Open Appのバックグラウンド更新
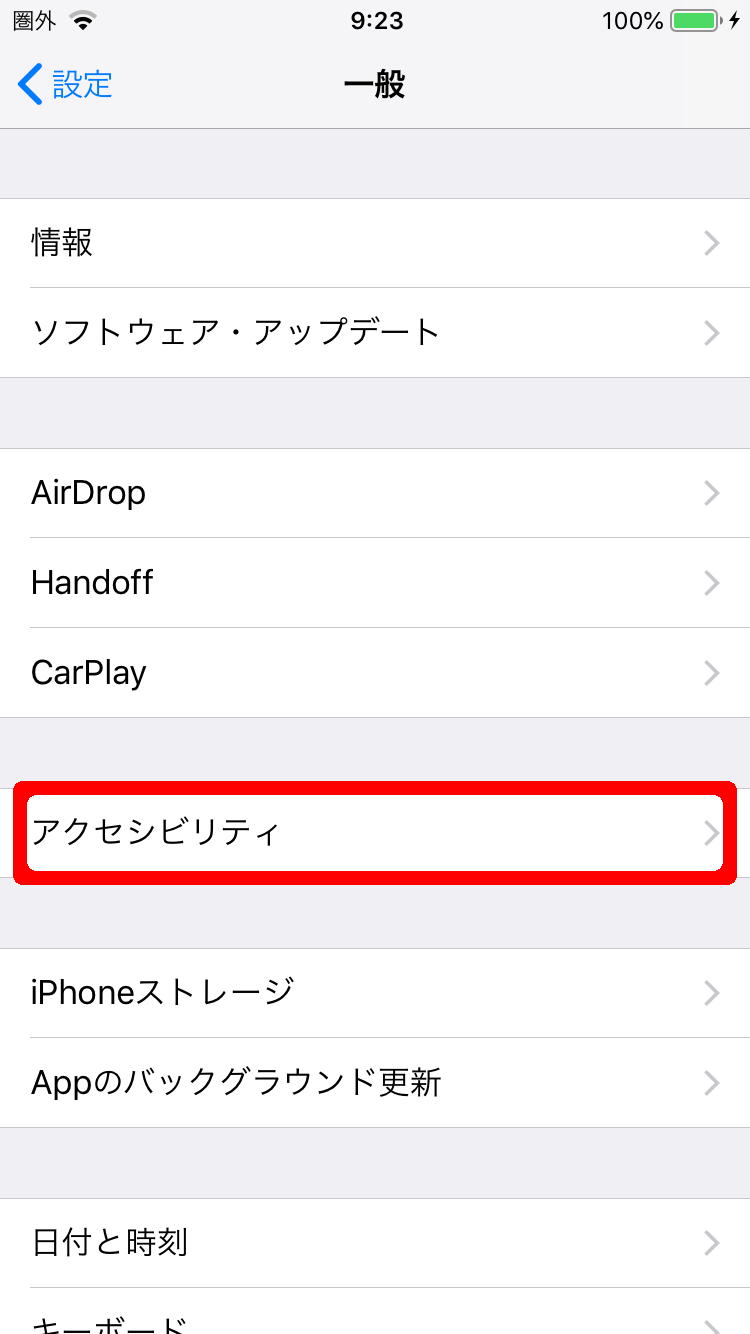Image resolution: width=750 pixels, height=1334 pixels. click(375, 1082)
